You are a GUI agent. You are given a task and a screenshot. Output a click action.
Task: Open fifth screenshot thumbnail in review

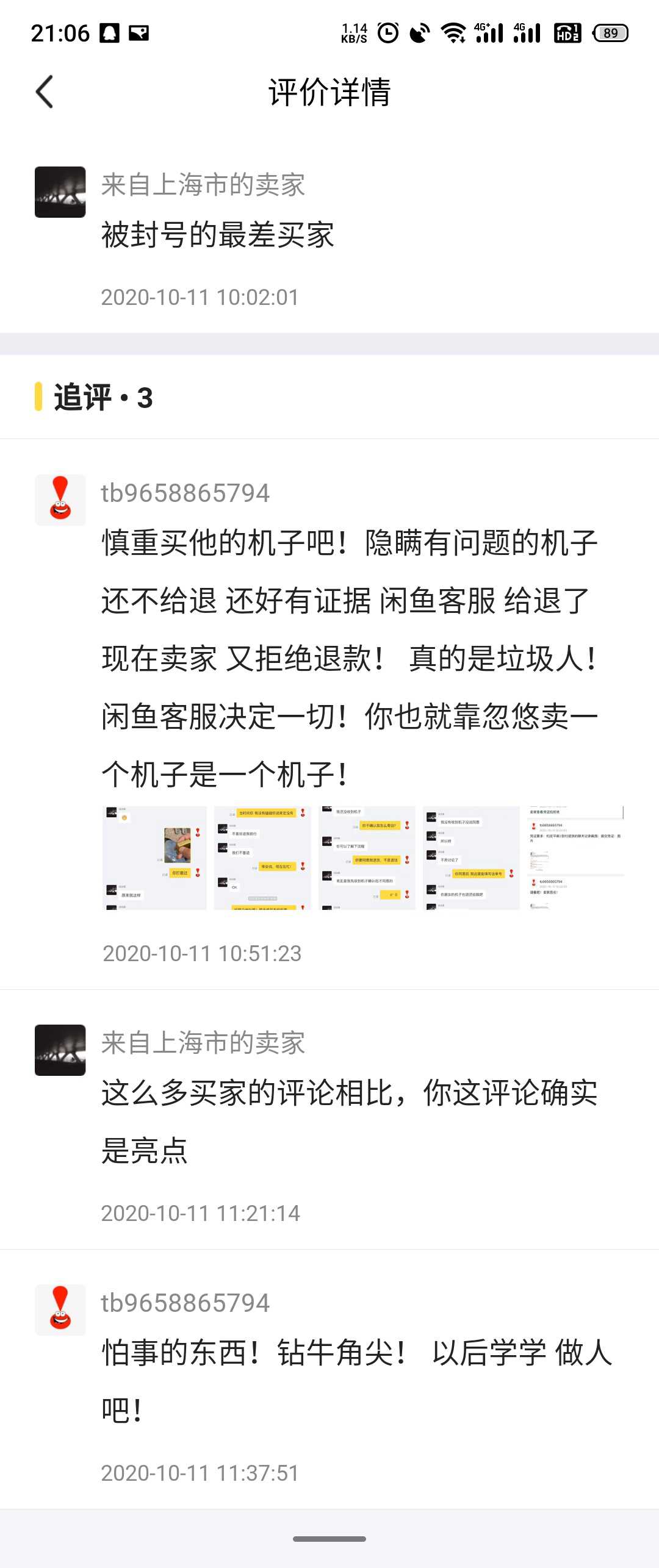tap(575, 858)
